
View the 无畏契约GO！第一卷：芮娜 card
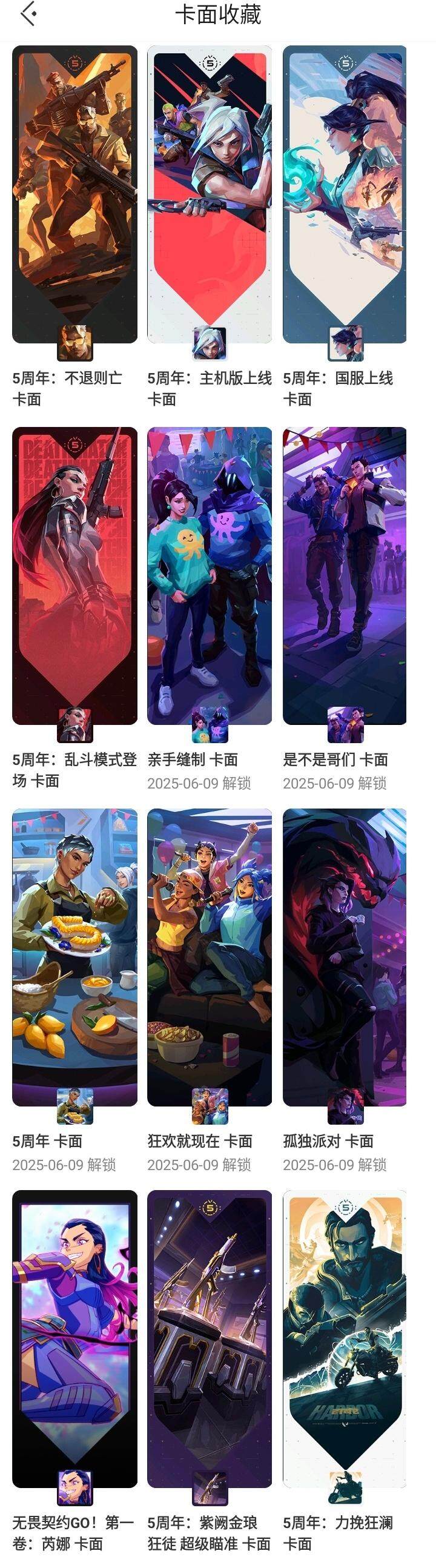(x=74, y=1338)
